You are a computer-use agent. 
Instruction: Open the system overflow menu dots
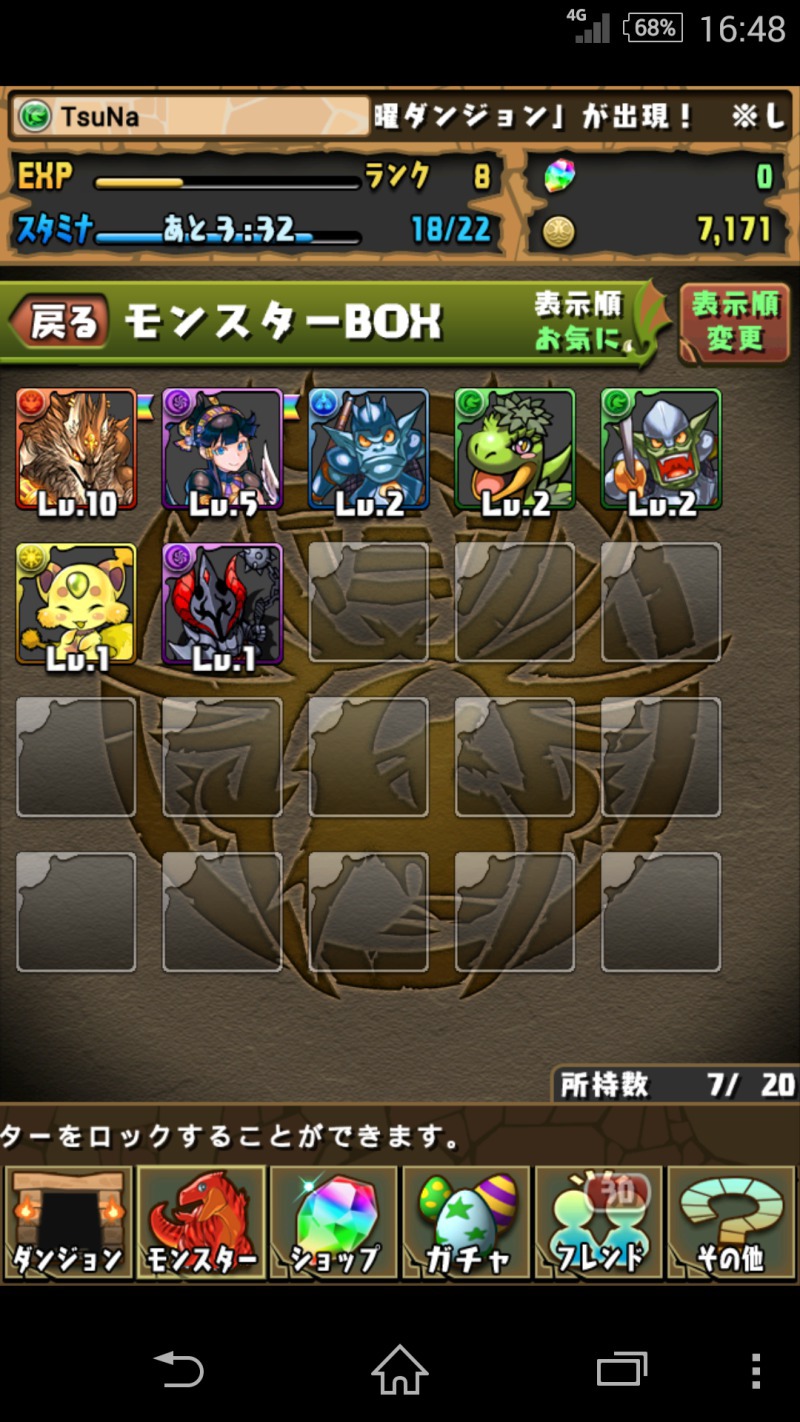tap(756, 1369)
